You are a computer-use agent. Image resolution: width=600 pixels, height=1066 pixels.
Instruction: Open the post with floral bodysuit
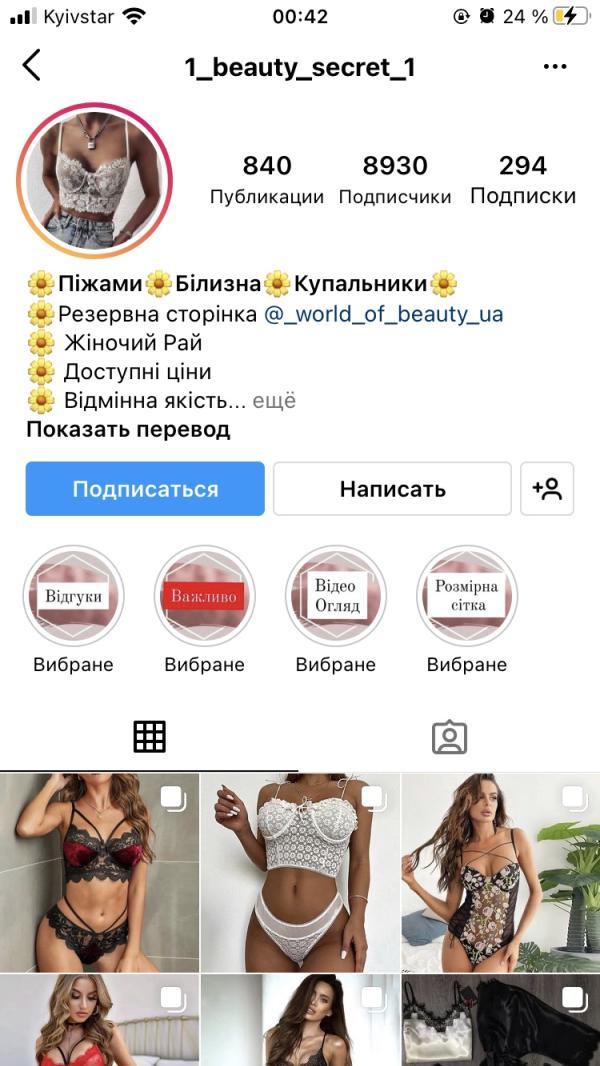tap(501, 873)
